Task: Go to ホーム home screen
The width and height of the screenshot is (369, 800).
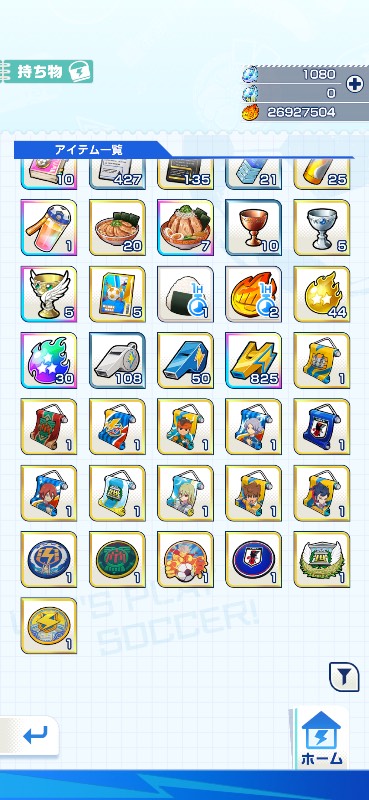Action: point(322,738)
